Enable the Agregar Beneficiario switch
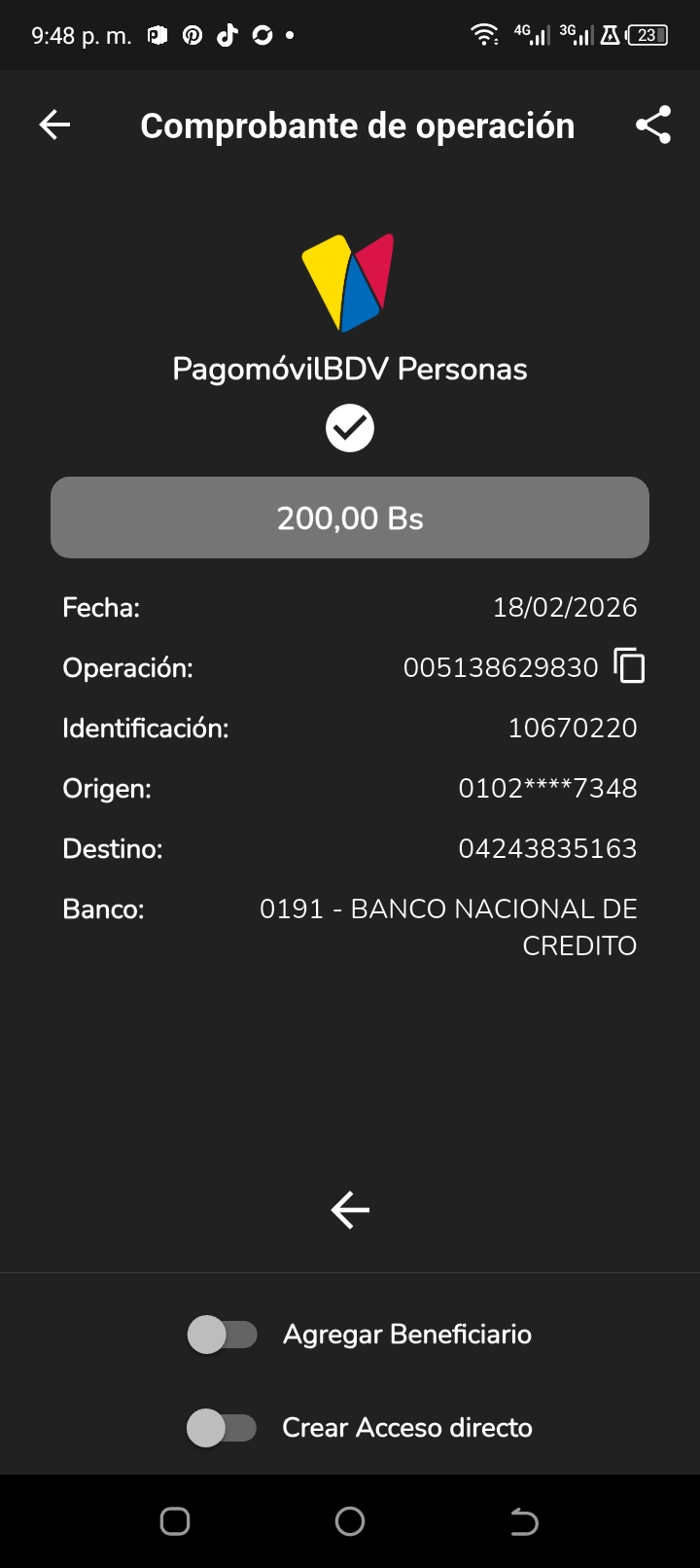Viewport: 700px width, 1568px height. (223, 1335)
